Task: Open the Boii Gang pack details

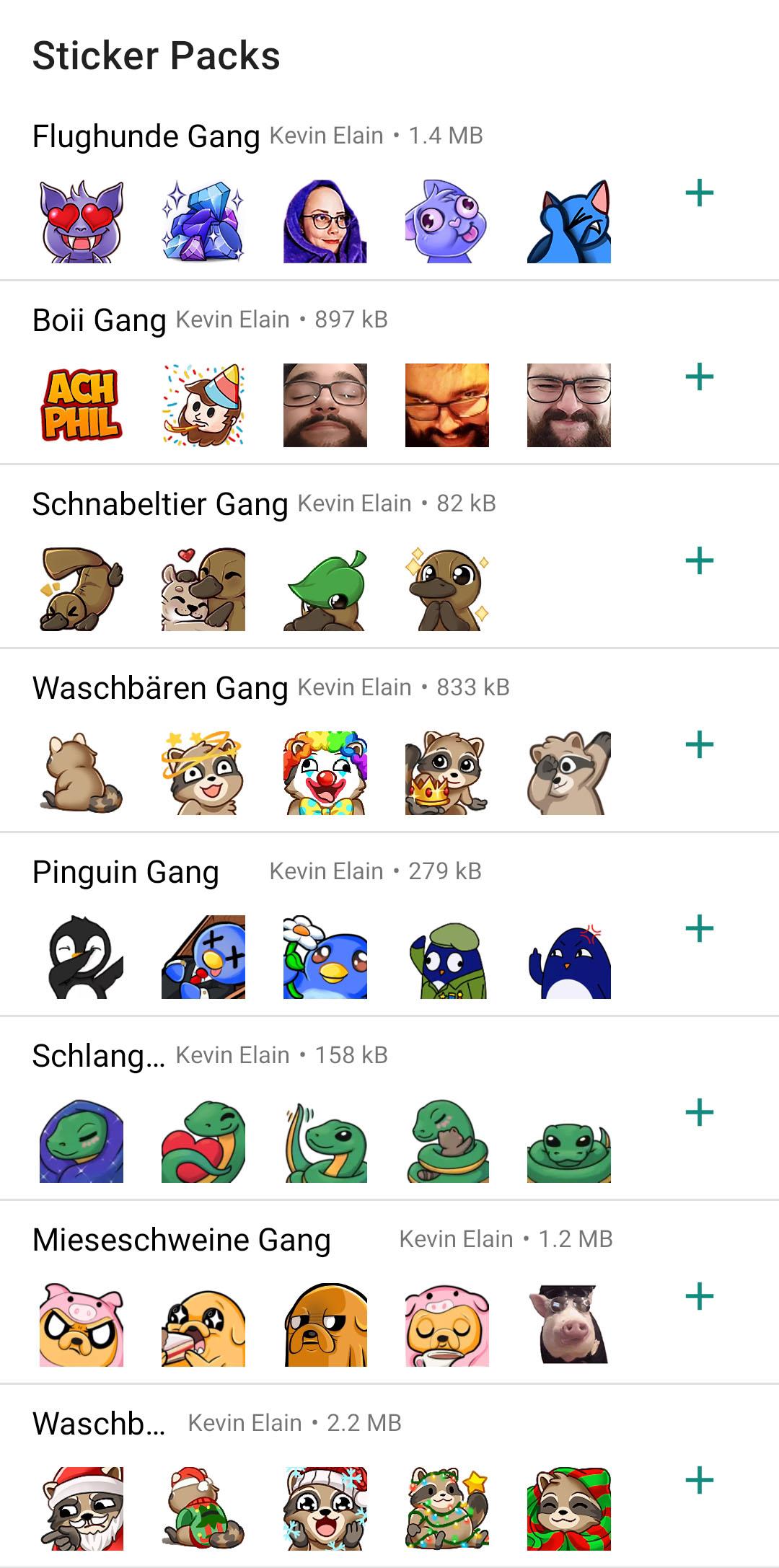Action: point(100,320)
